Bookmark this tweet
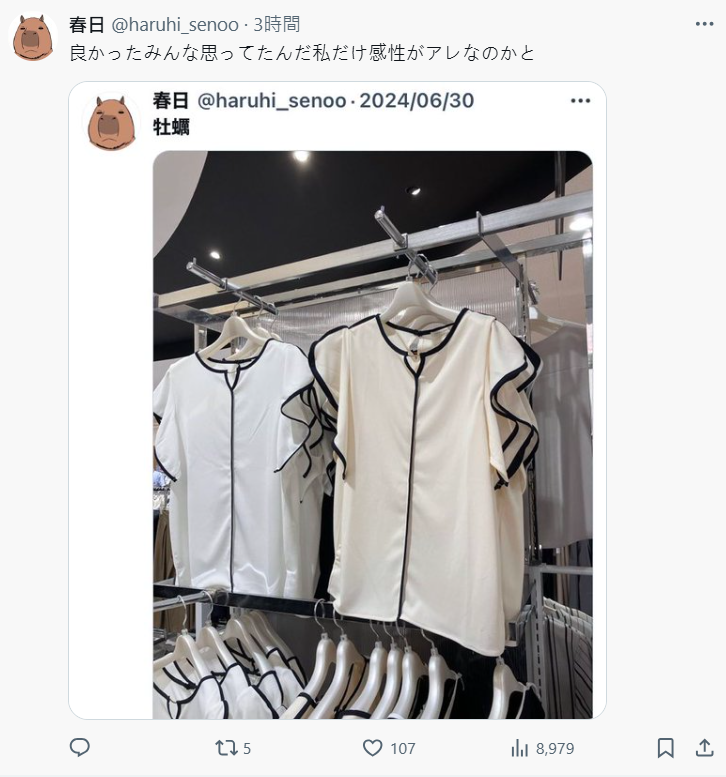726x777 pixels. [665, 748]
